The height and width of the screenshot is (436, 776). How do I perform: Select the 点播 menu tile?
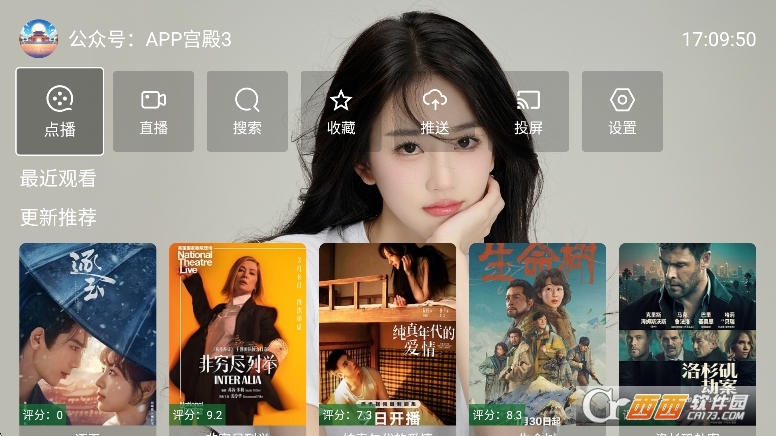coord(60,112)
